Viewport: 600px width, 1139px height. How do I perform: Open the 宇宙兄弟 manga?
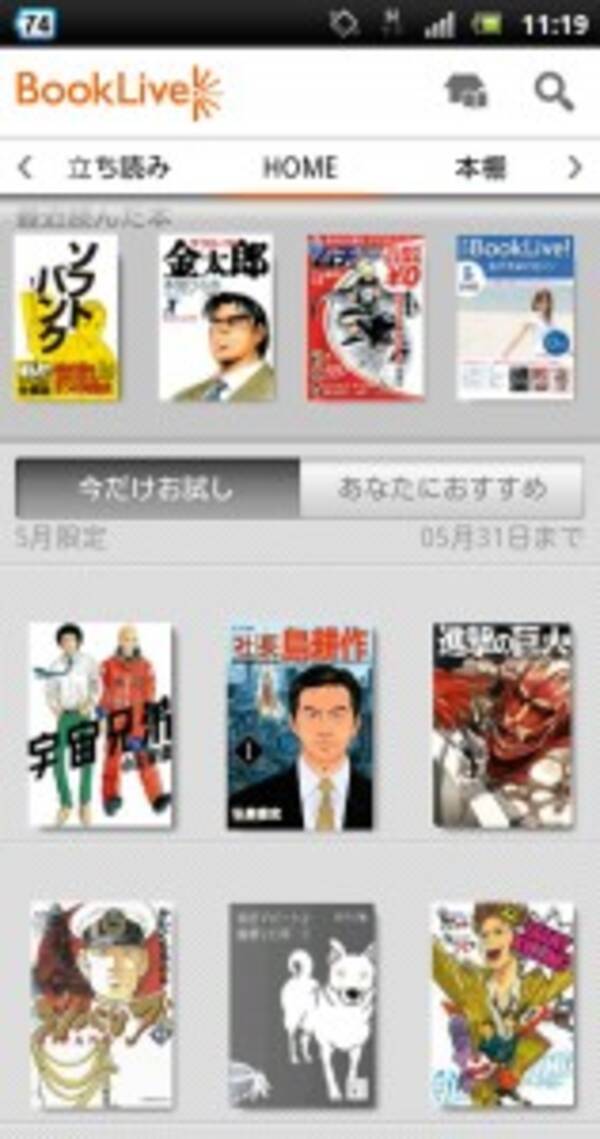click(100, 725)
